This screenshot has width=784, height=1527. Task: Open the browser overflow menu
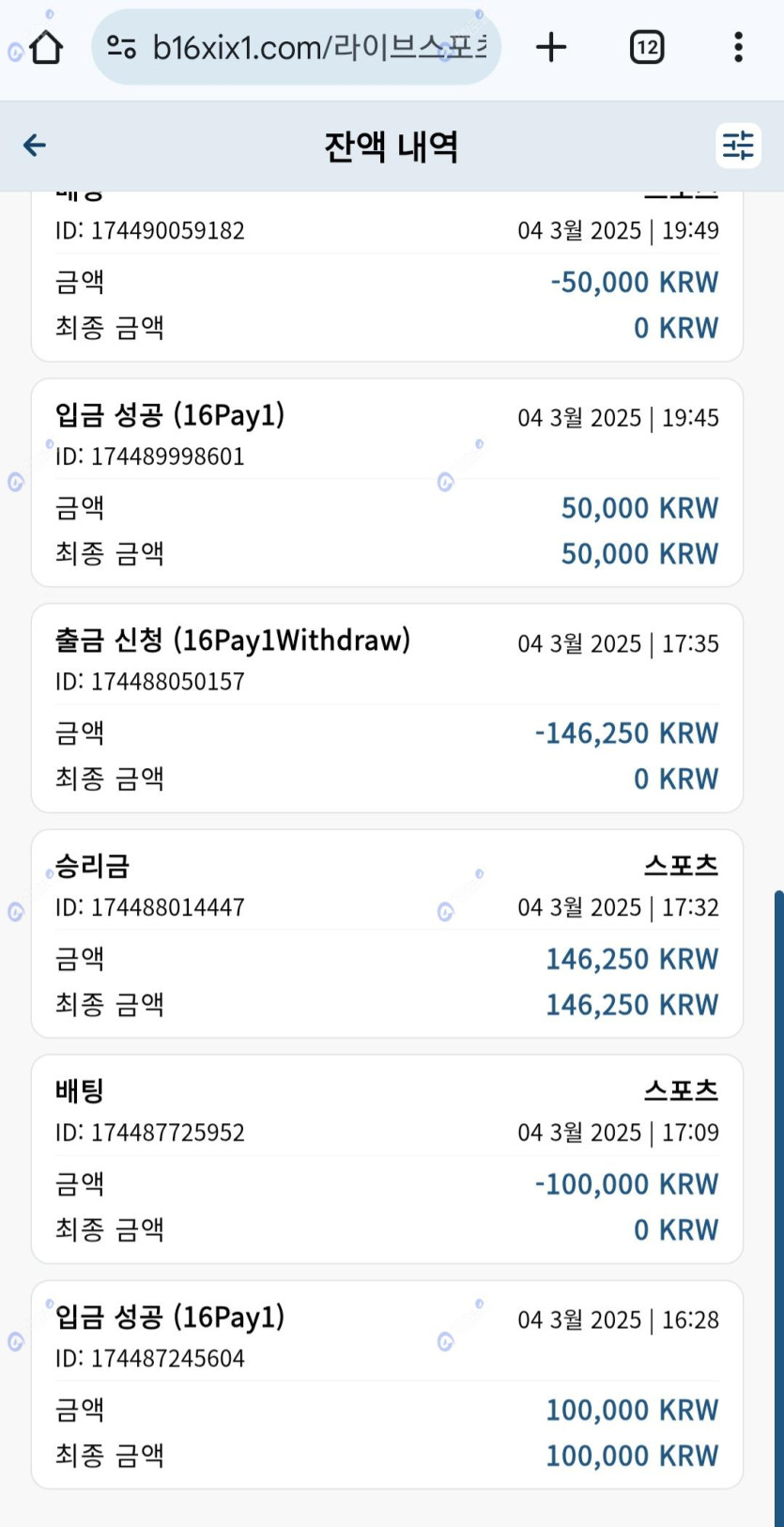(x=739, y=47)
